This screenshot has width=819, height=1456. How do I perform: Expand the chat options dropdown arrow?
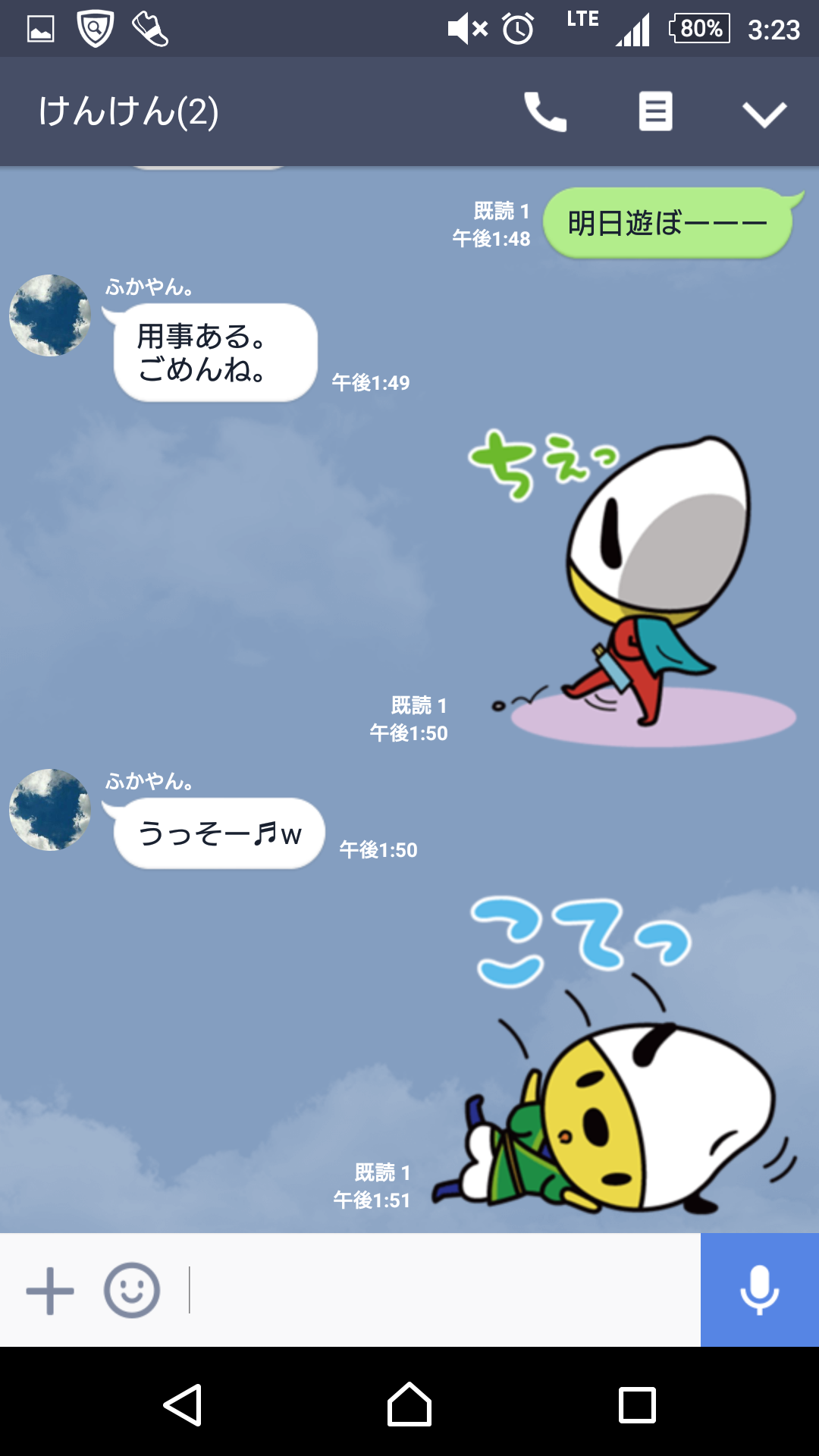(764, 114)
